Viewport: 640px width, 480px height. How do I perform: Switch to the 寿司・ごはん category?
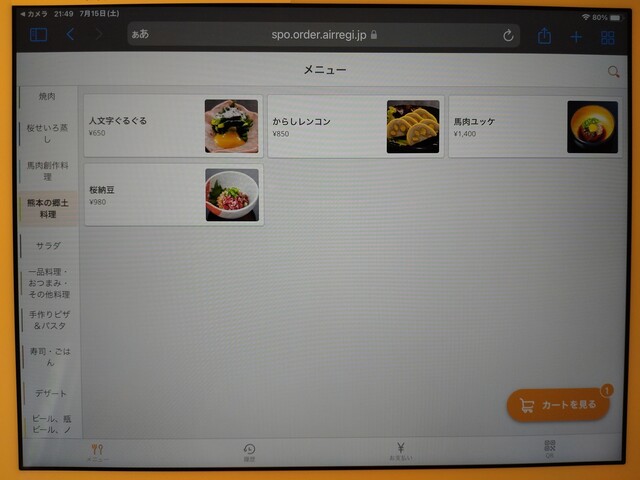(48, 355)
